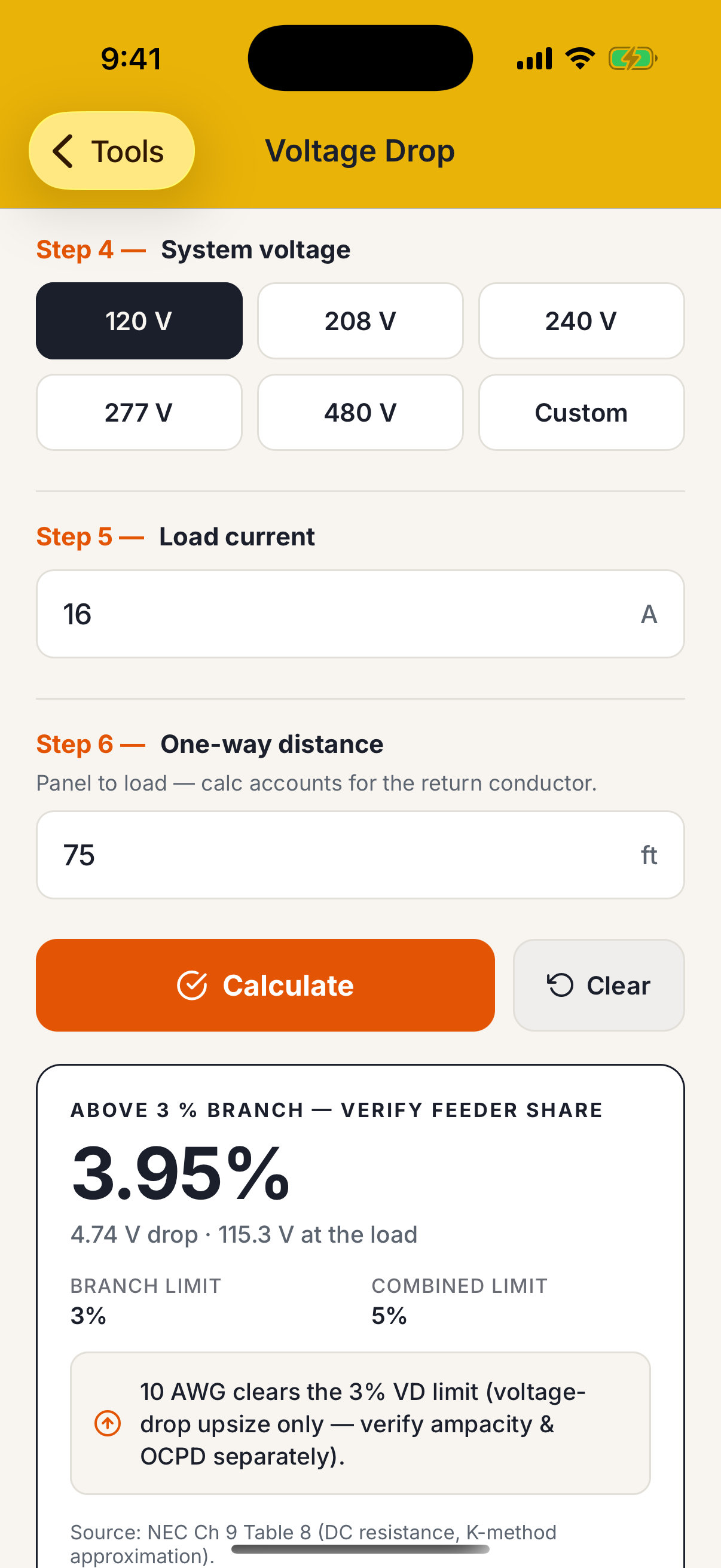This screenshot has height=1568, width=721.
Task: Open Custom voltage option
Action: click(x=581, y=412)
